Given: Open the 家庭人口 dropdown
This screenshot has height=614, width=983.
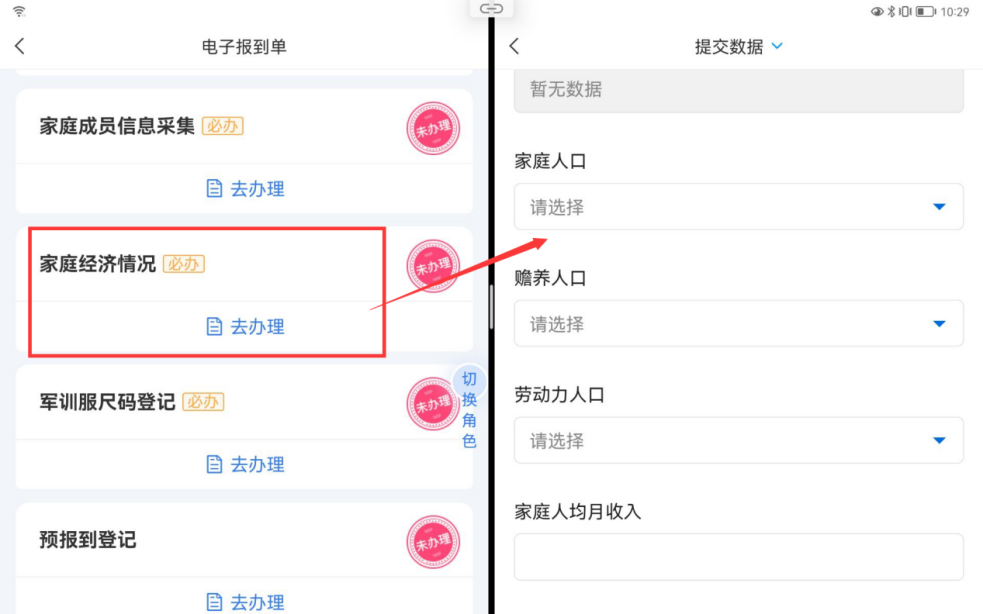Looking at the screenshot, I should point(738,207).
